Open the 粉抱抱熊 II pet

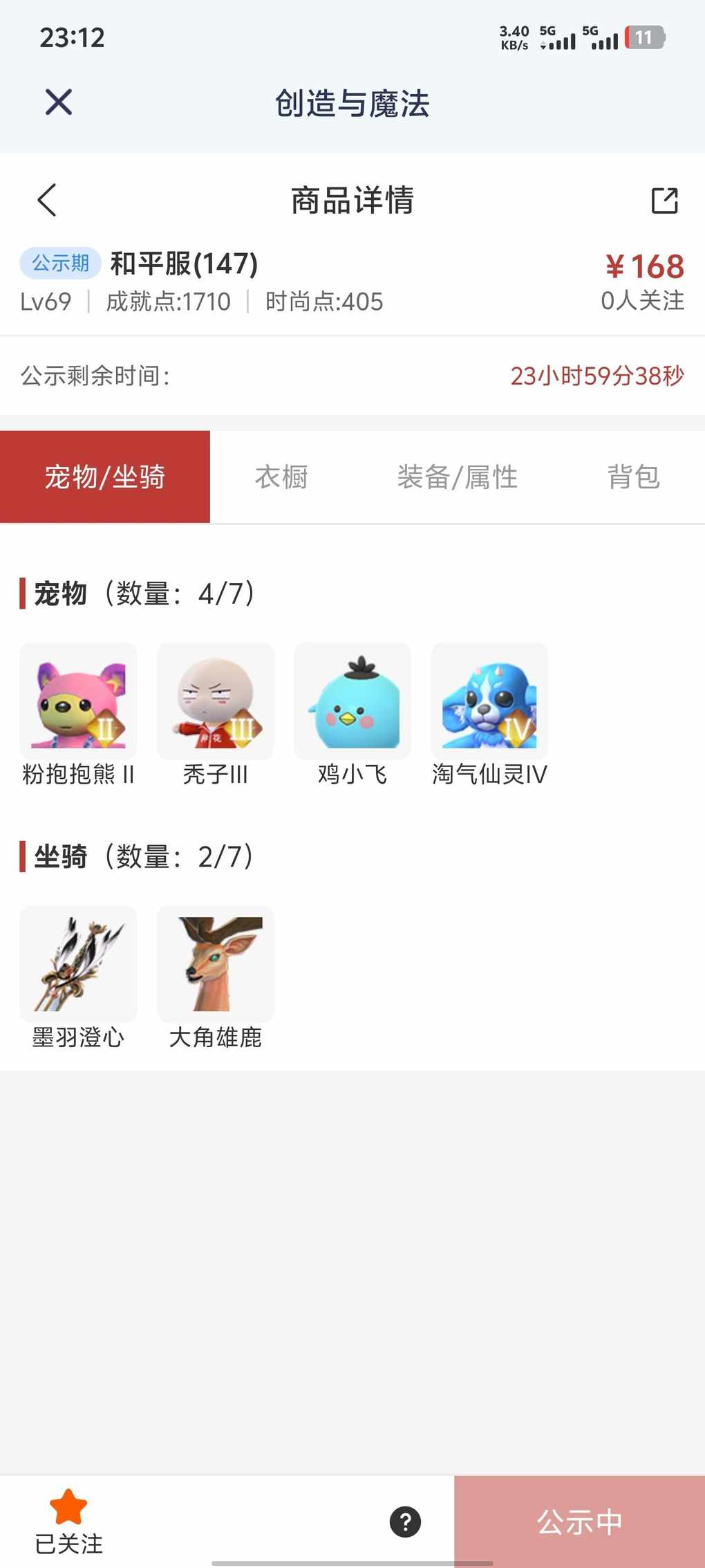point(78,701)
